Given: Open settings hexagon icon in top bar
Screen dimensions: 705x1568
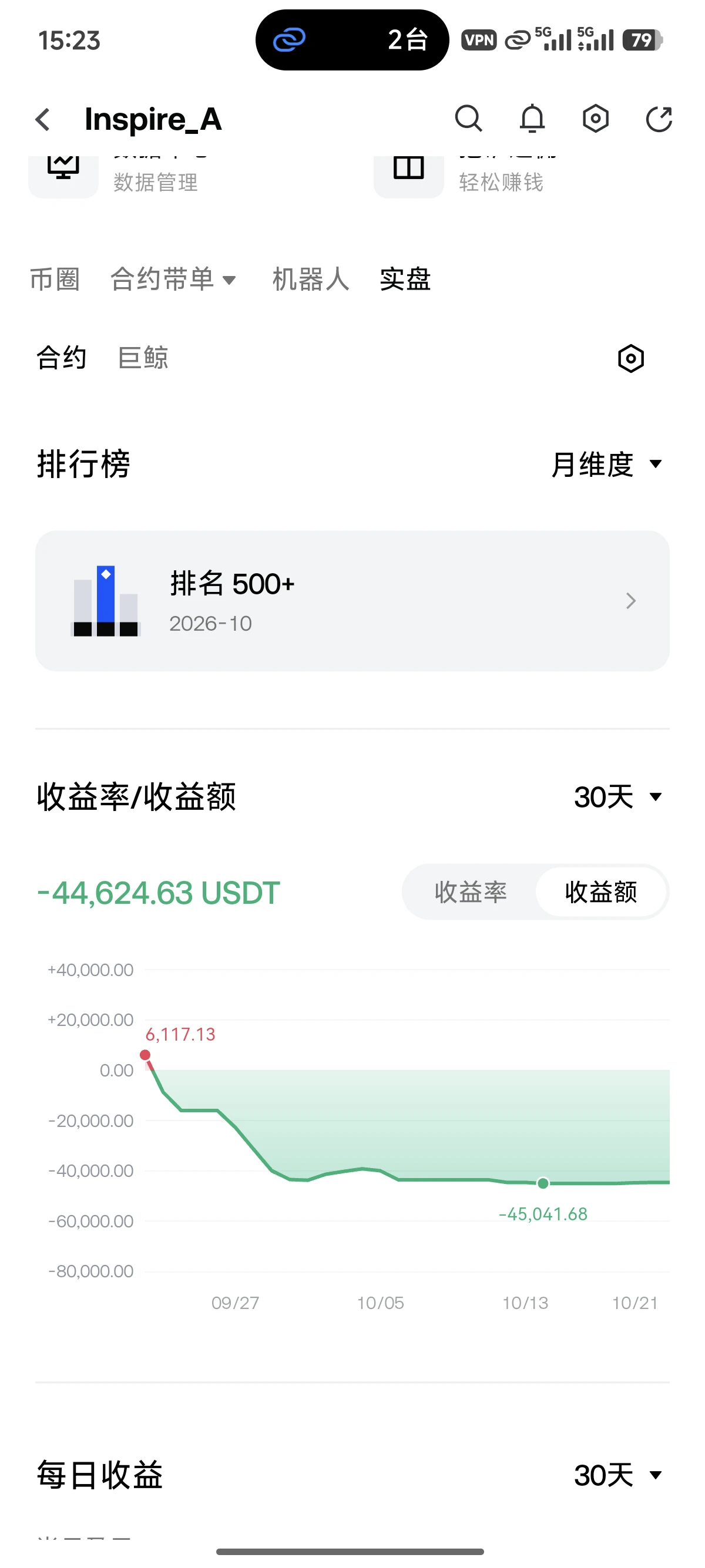Looking at the screenshot, I should (595, 119).
